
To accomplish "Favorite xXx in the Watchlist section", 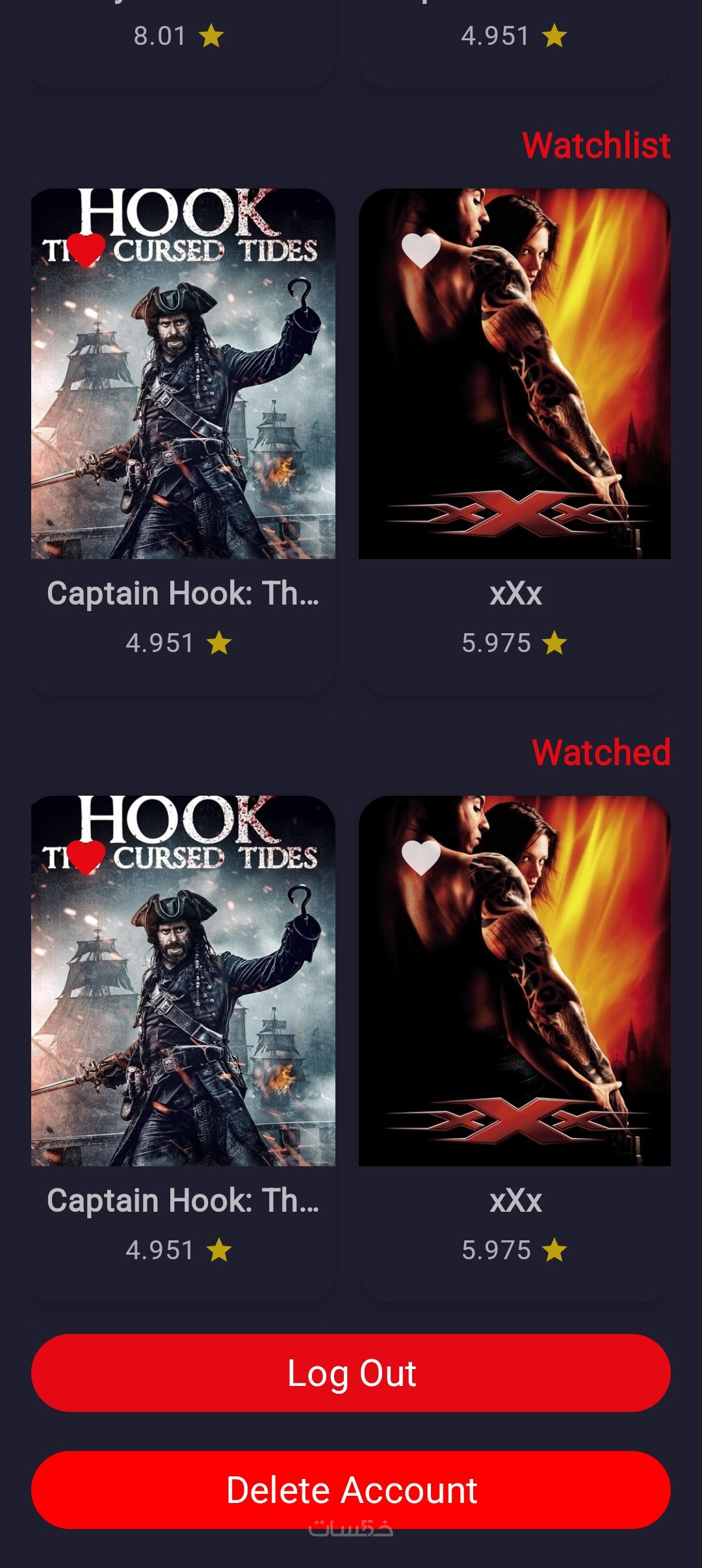I will pos(421,250).
